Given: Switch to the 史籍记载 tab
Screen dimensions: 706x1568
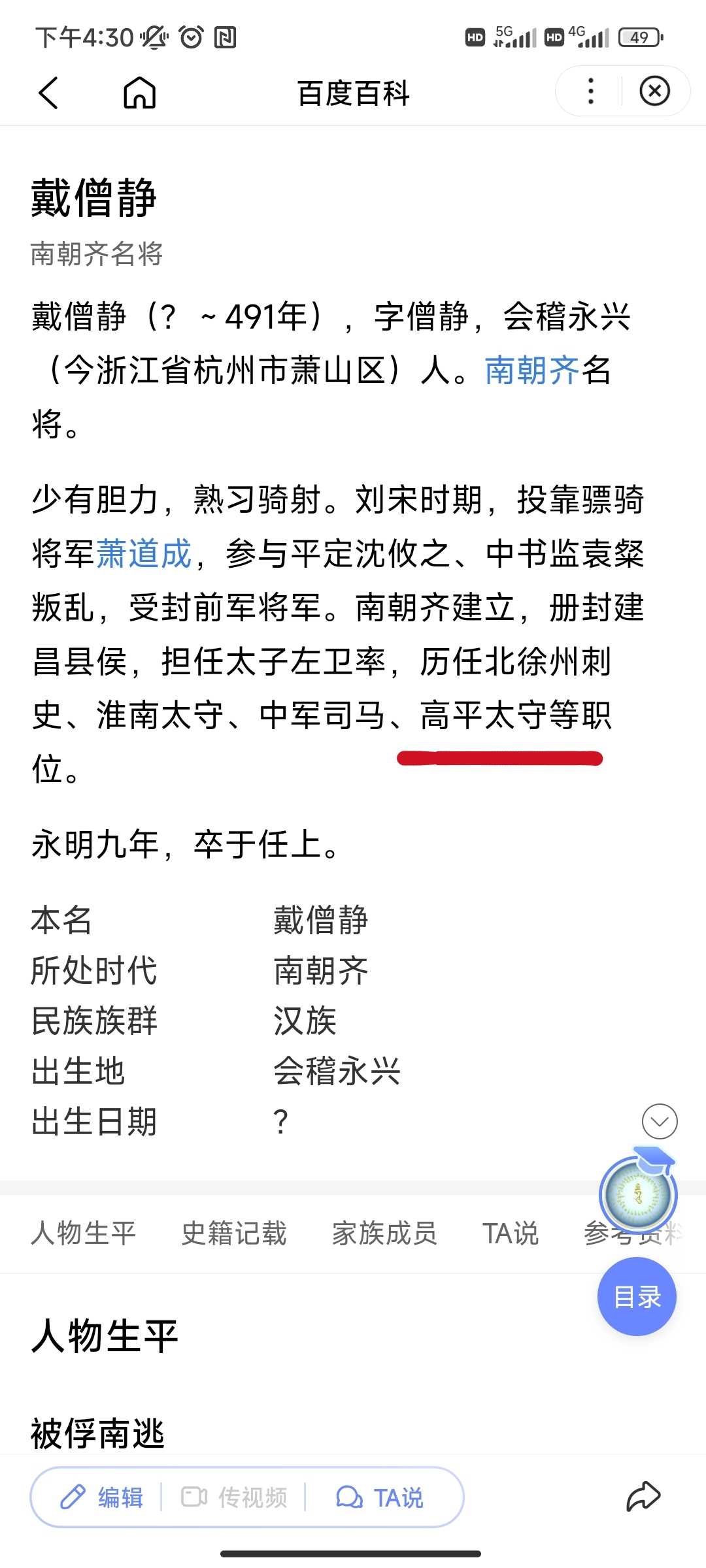Looking at the screenshot, I should tap(234, 1233).
